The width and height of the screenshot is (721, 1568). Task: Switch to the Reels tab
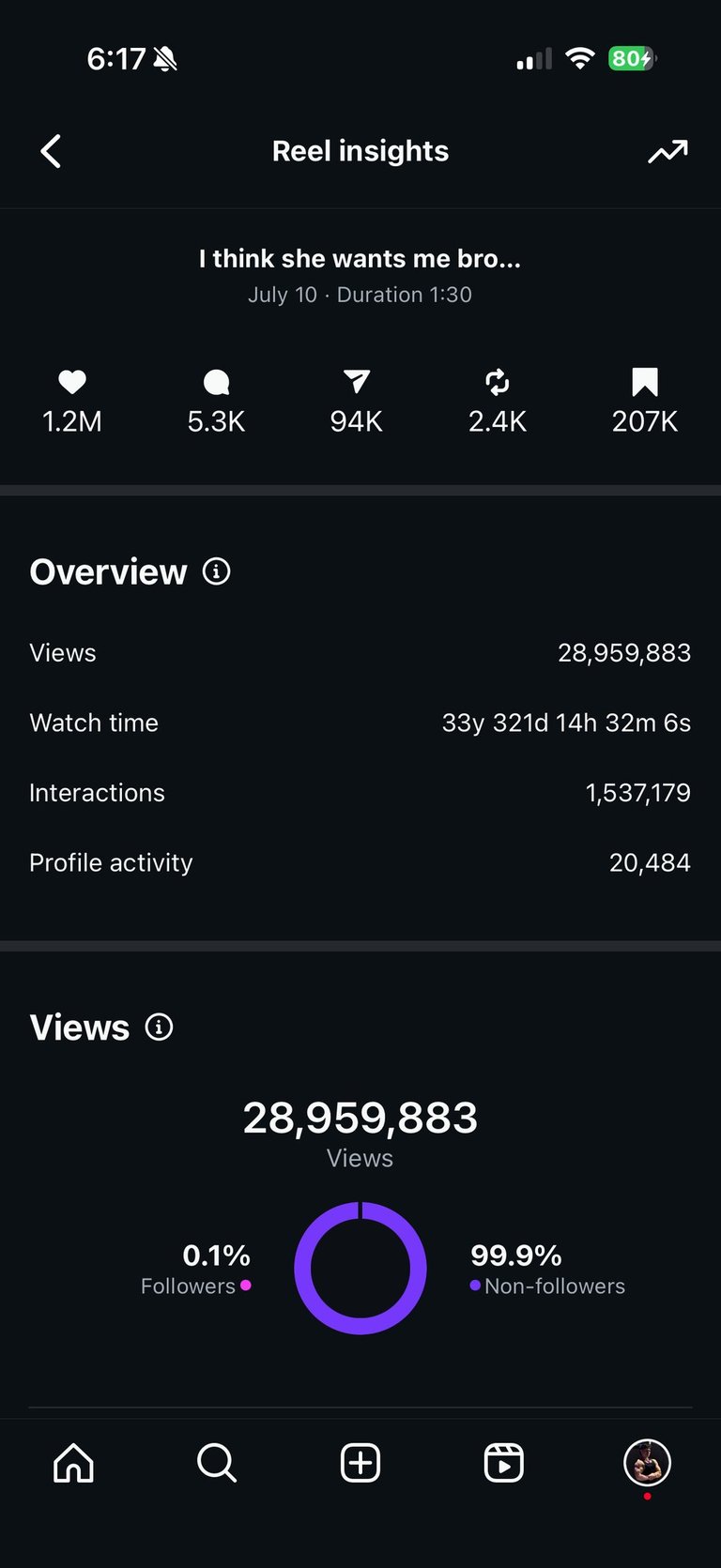504,1462
